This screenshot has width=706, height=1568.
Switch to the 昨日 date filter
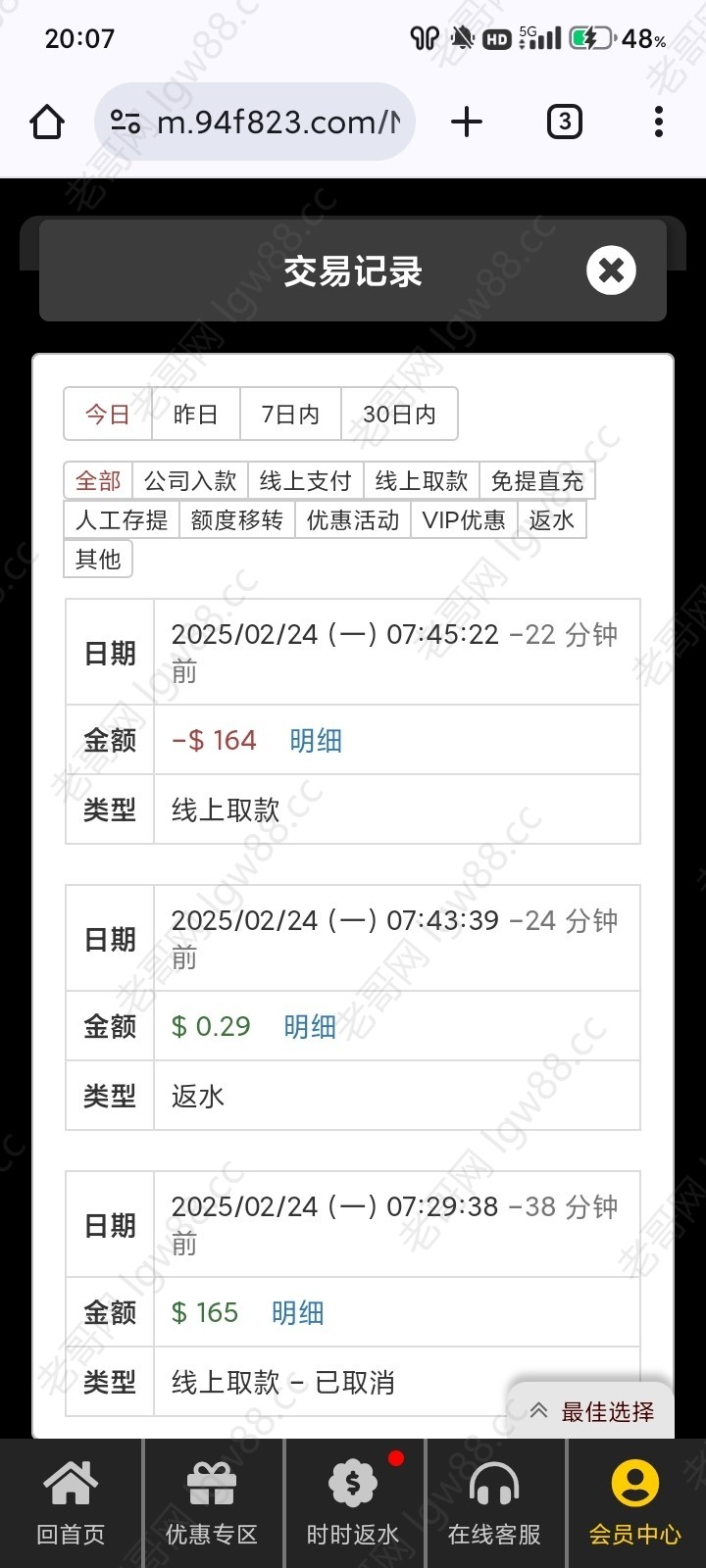pos(195,415)
